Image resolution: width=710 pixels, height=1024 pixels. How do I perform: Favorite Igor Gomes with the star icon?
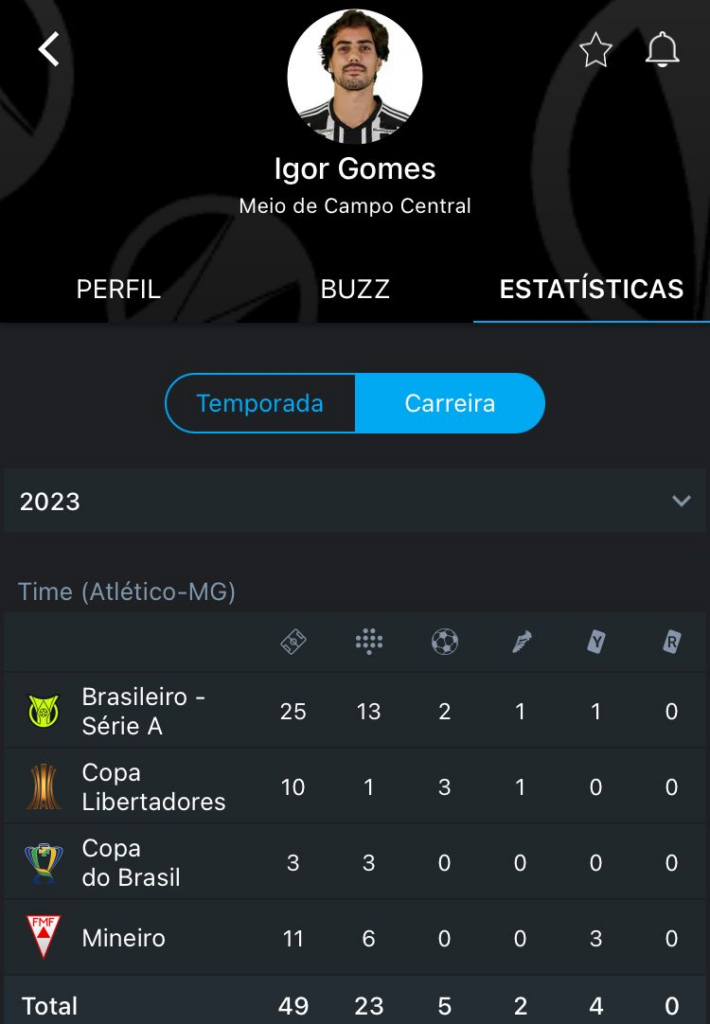coord(595,50)
